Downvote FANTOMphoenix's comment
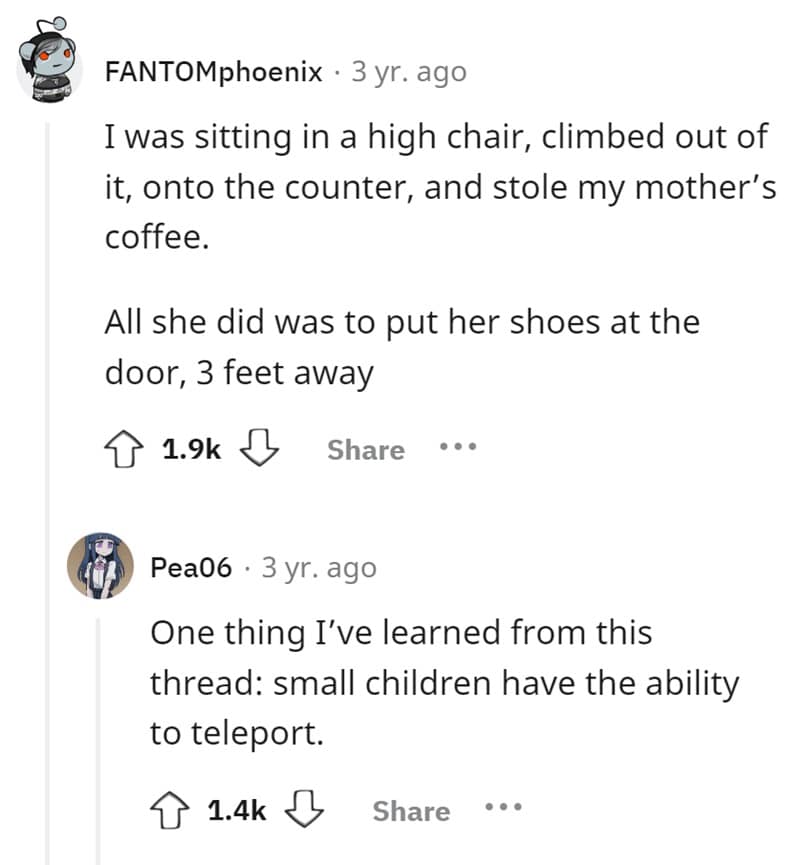Viewport: 800px width, 865px height. click(x=259, y=450)
